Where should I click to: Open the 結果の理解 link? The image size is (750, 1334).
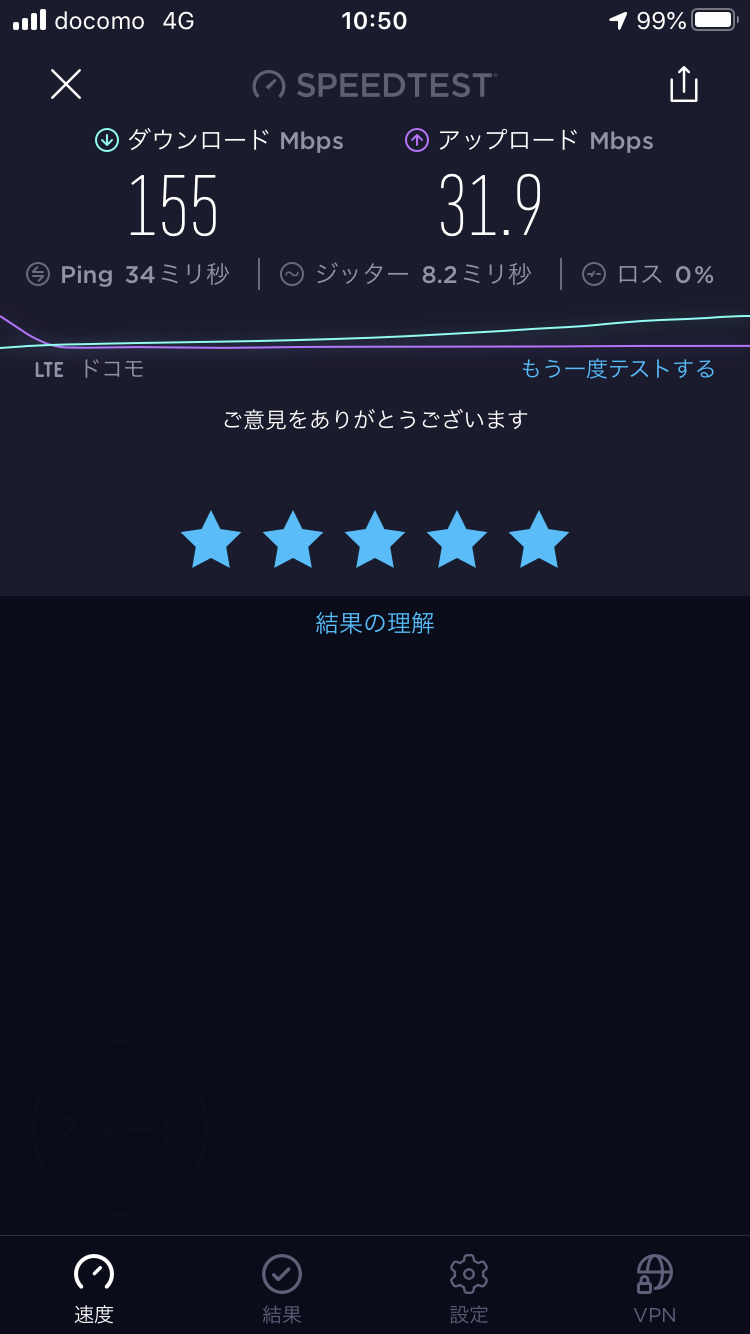click(x=375, y=623)
